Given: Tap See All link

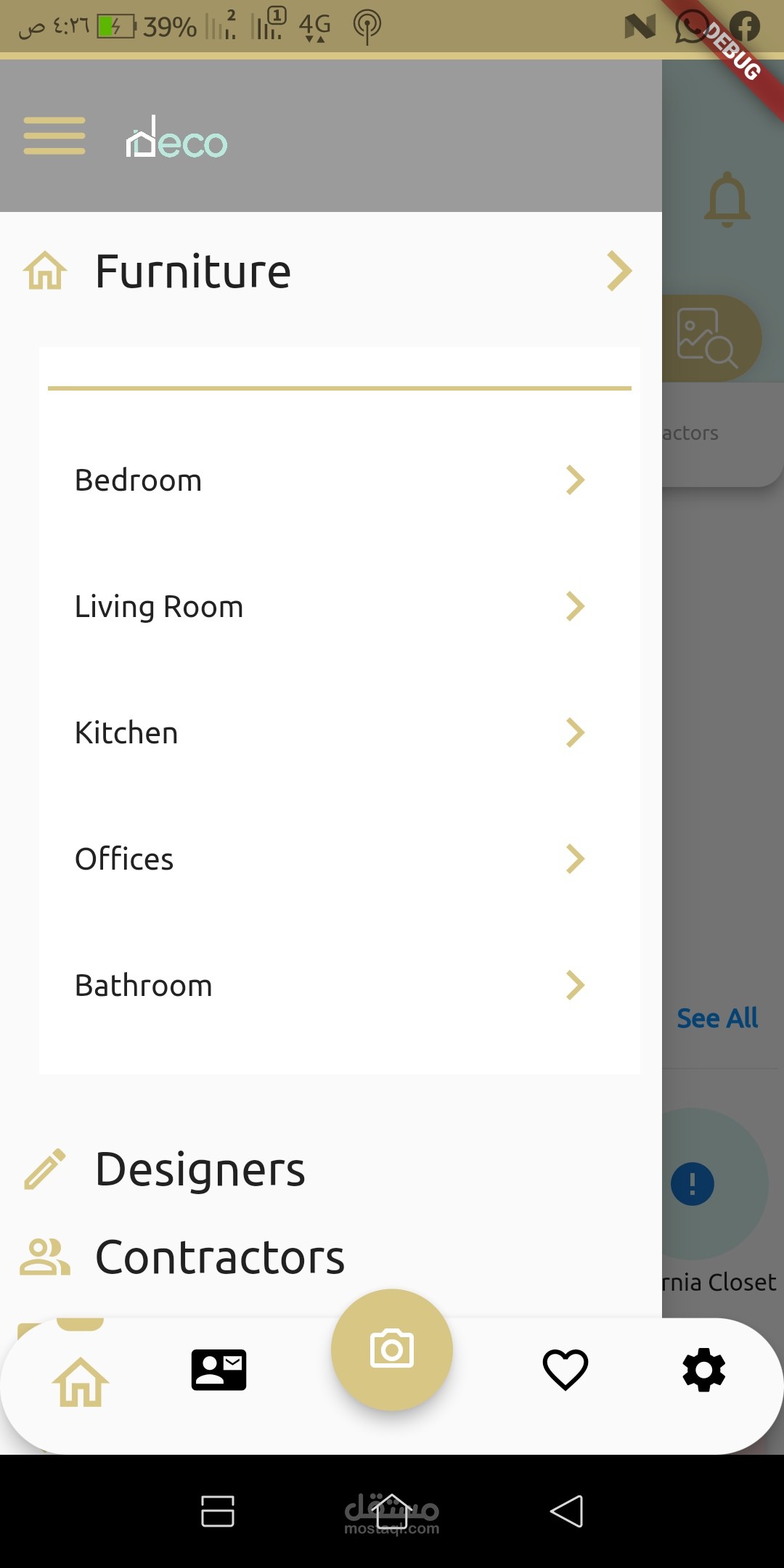Looking at the screenshot, I should tap(717, 1018).
